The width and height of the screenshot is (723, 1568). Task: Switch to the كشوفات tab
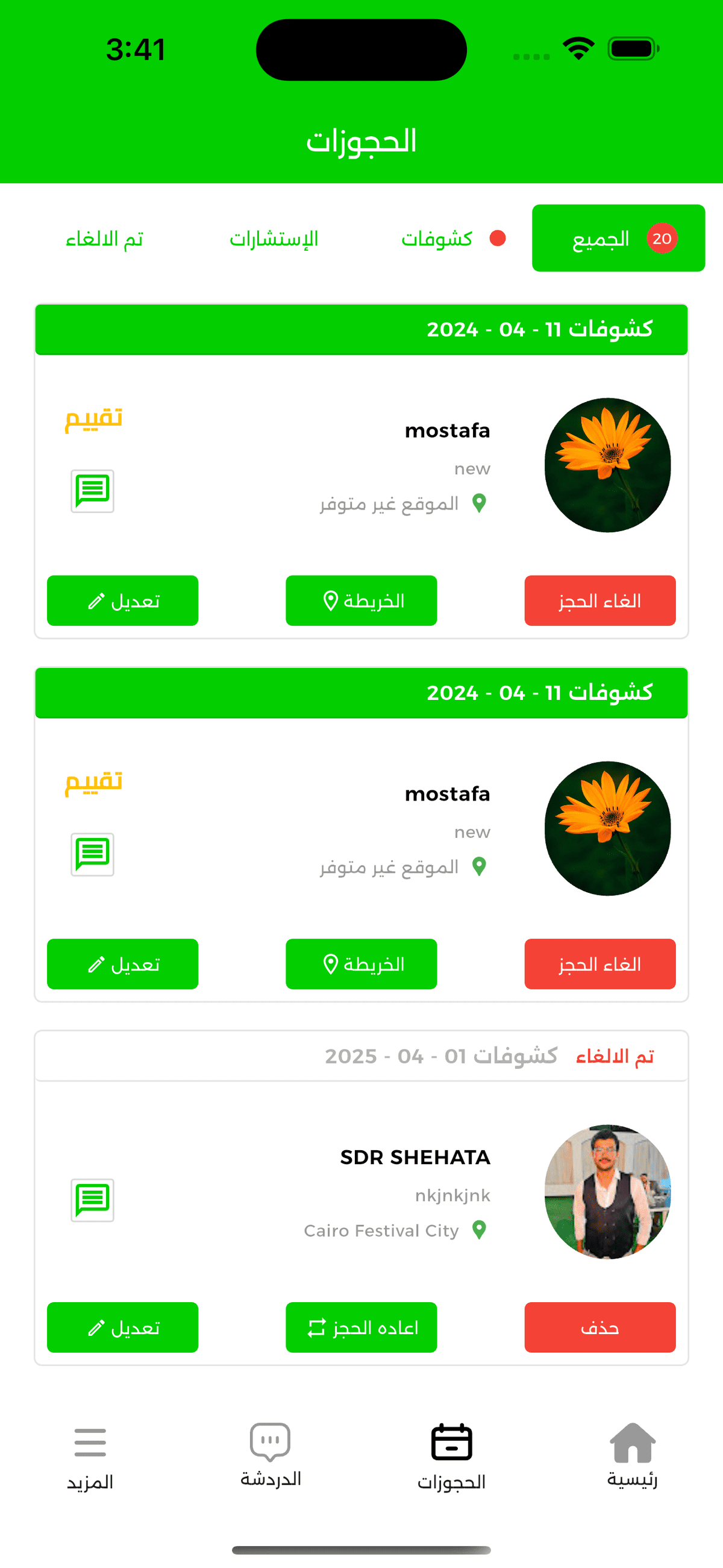437,239
